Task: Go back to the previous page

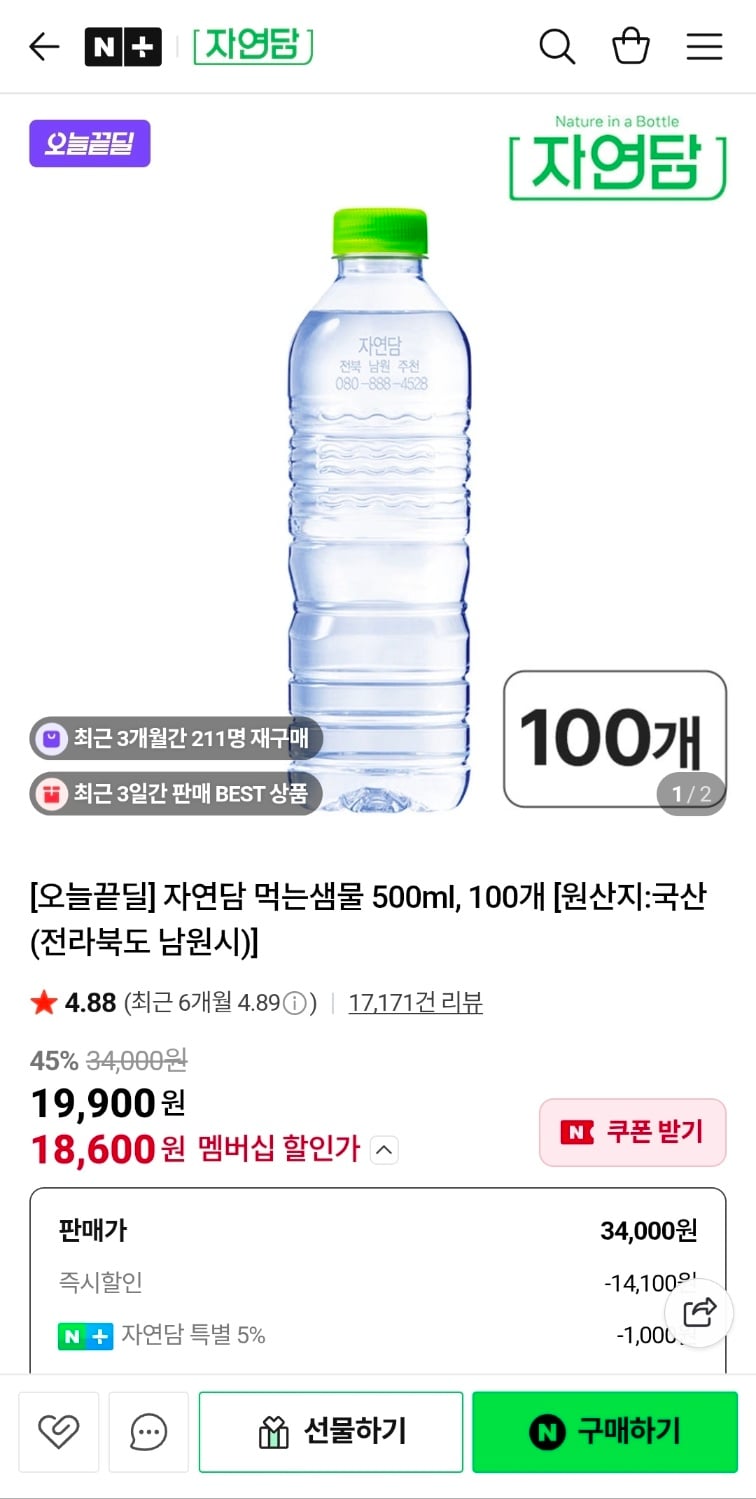Action: click(x=44, y=47)
